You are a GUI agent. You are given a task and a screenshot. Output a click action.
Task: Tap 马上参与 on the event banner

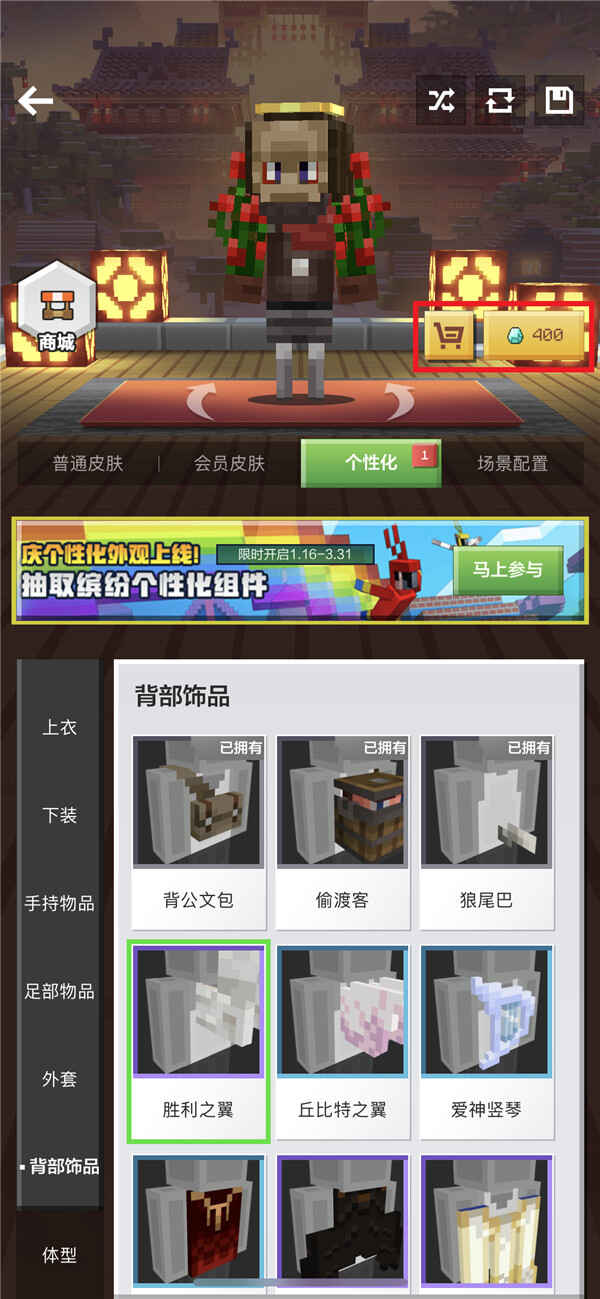[508, 570]
